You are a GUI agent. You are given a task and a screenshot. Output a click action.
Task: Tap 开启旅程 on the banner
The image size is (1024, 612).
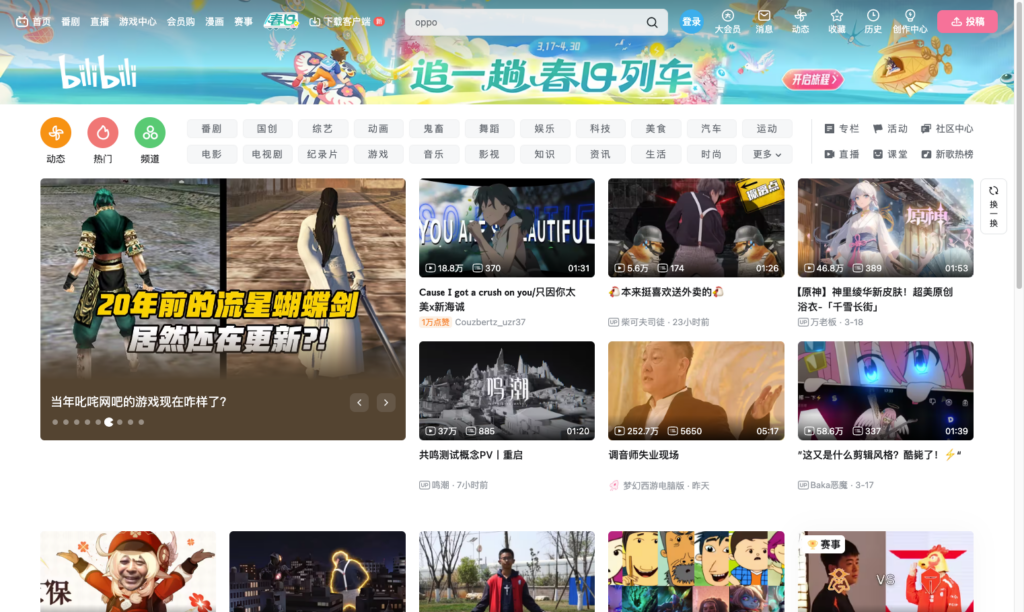pos(811,80)
